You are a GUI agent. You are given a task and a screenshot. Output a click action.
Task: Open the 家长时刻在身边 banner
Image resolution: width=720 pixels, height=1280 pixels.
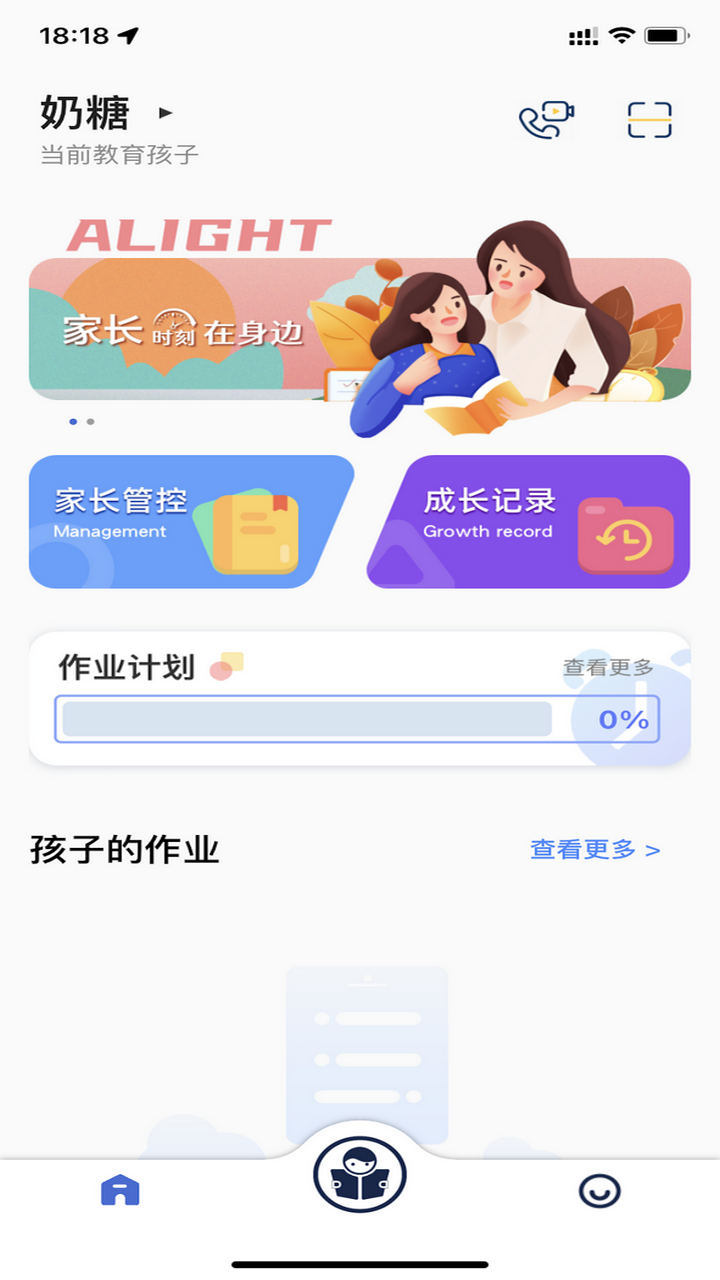(x=360, y=329)
